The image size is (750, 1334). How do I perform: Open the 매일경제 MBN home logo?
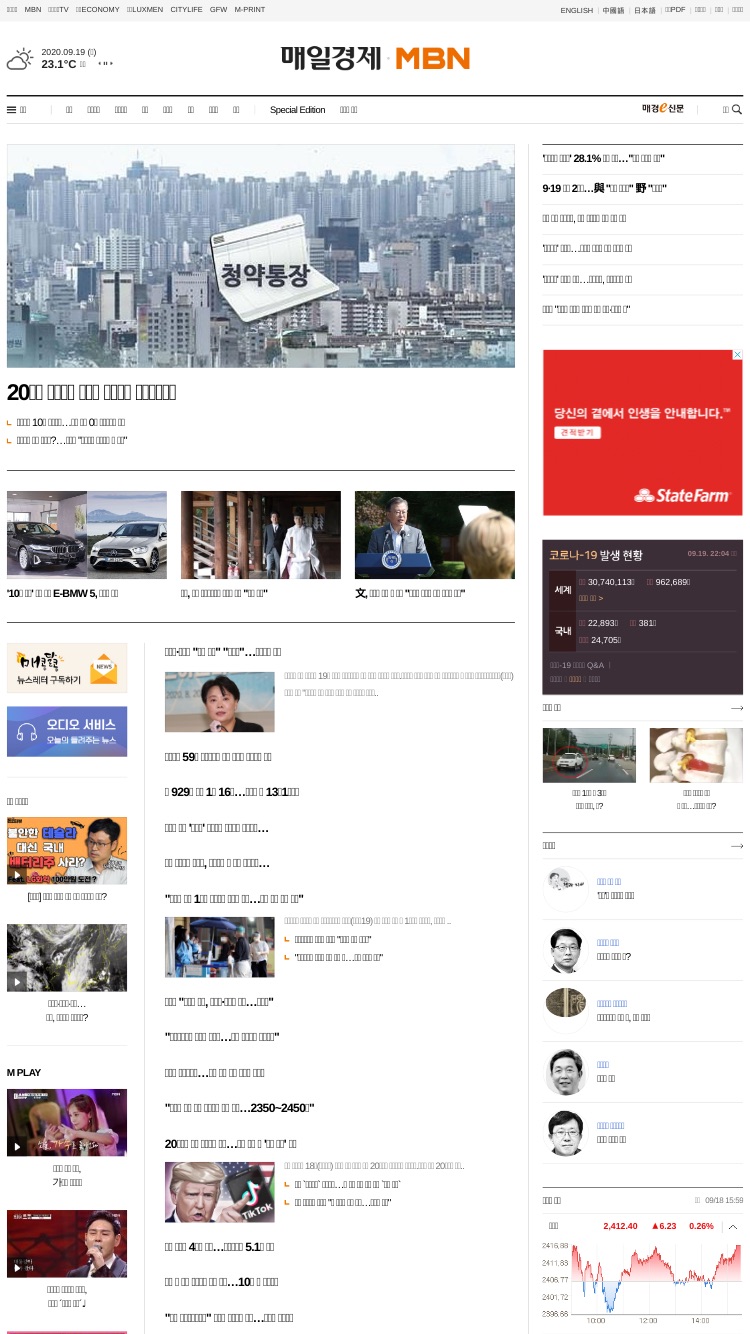[375, 58]
